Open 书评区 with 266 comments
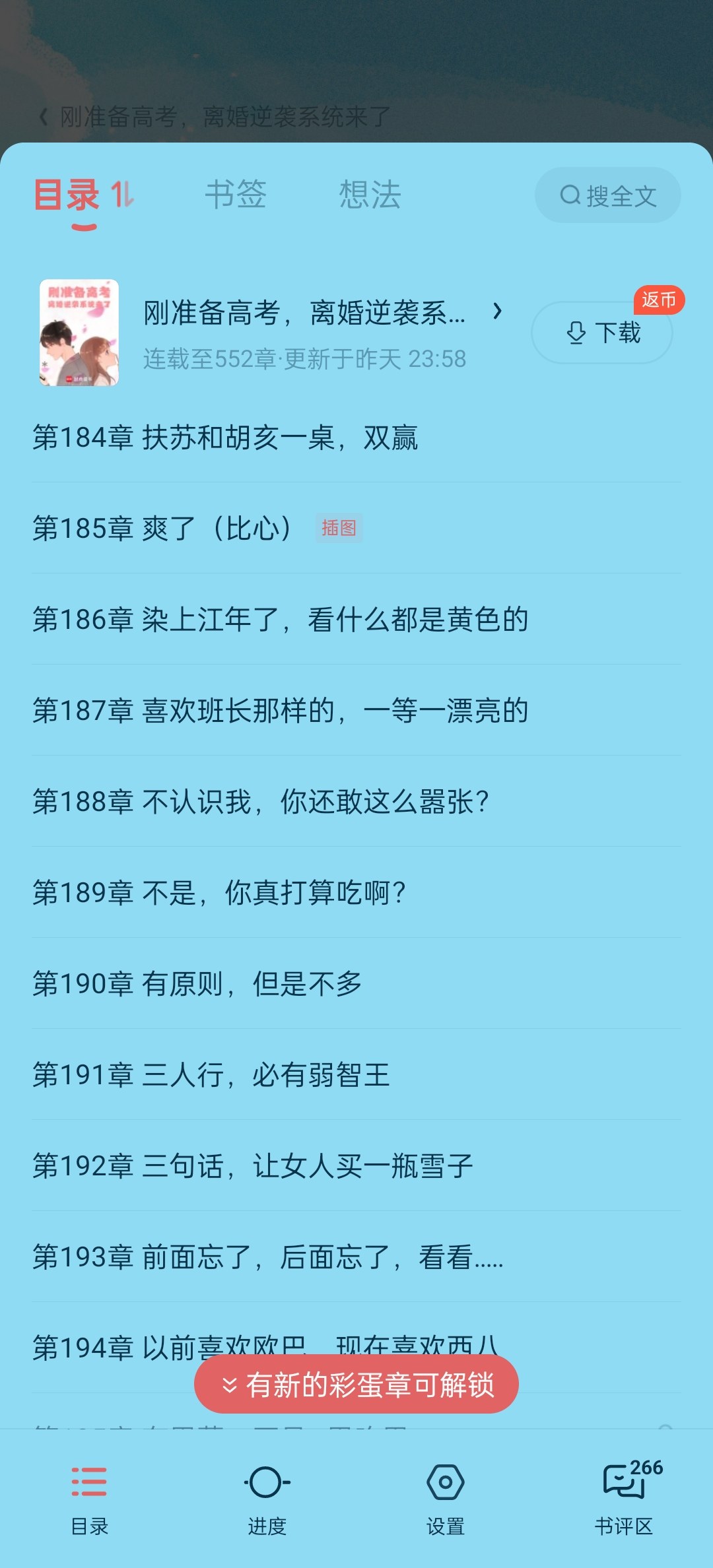713x1568 pixels. (x=623, y=1497)
